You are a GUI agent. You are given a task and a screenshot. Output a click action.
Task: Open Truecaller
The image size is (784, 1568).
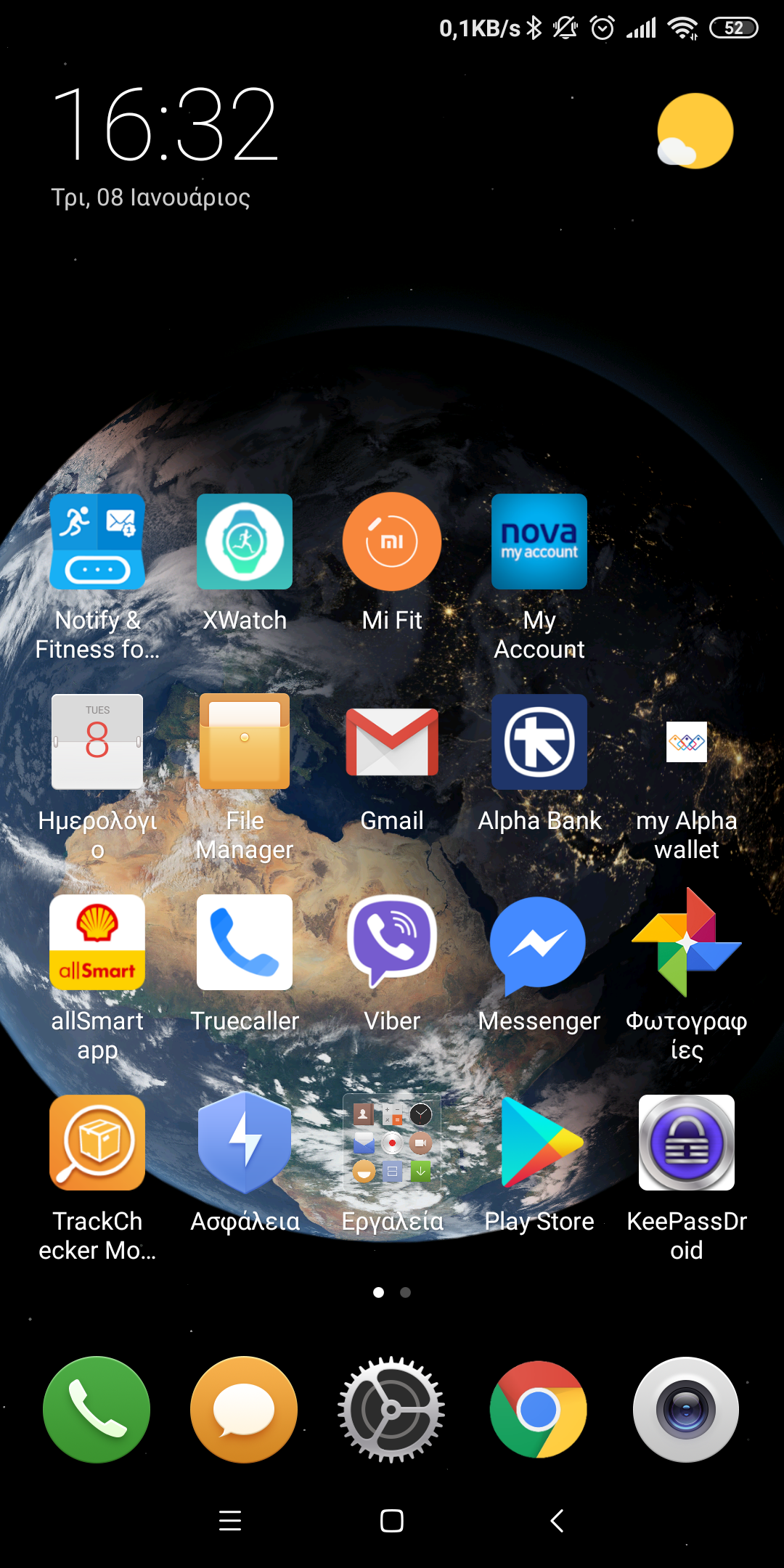point(245,942)
